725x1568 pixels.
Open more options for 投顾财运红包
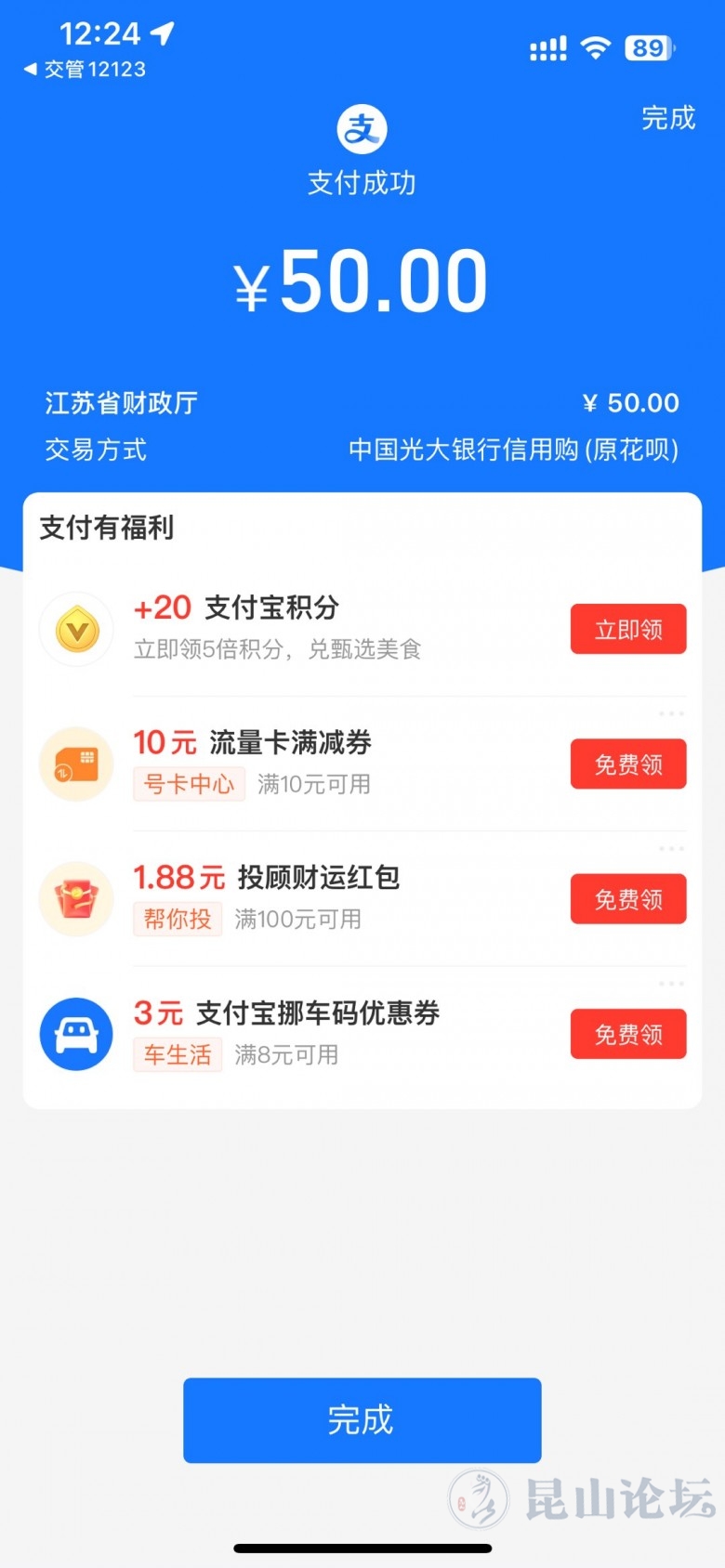pos(671,848)
